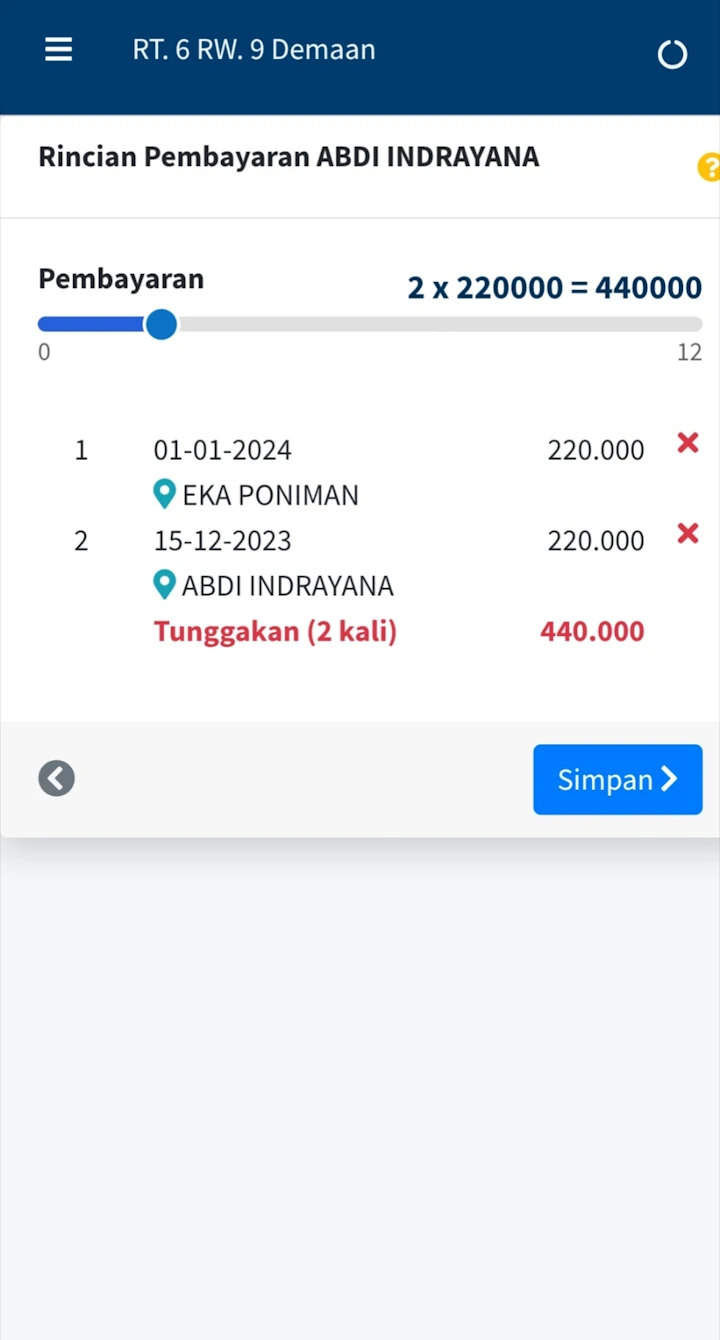Remove the 01-01-2024 payment entry
This screenshot has width=720, height=1340.
[688, 443]
